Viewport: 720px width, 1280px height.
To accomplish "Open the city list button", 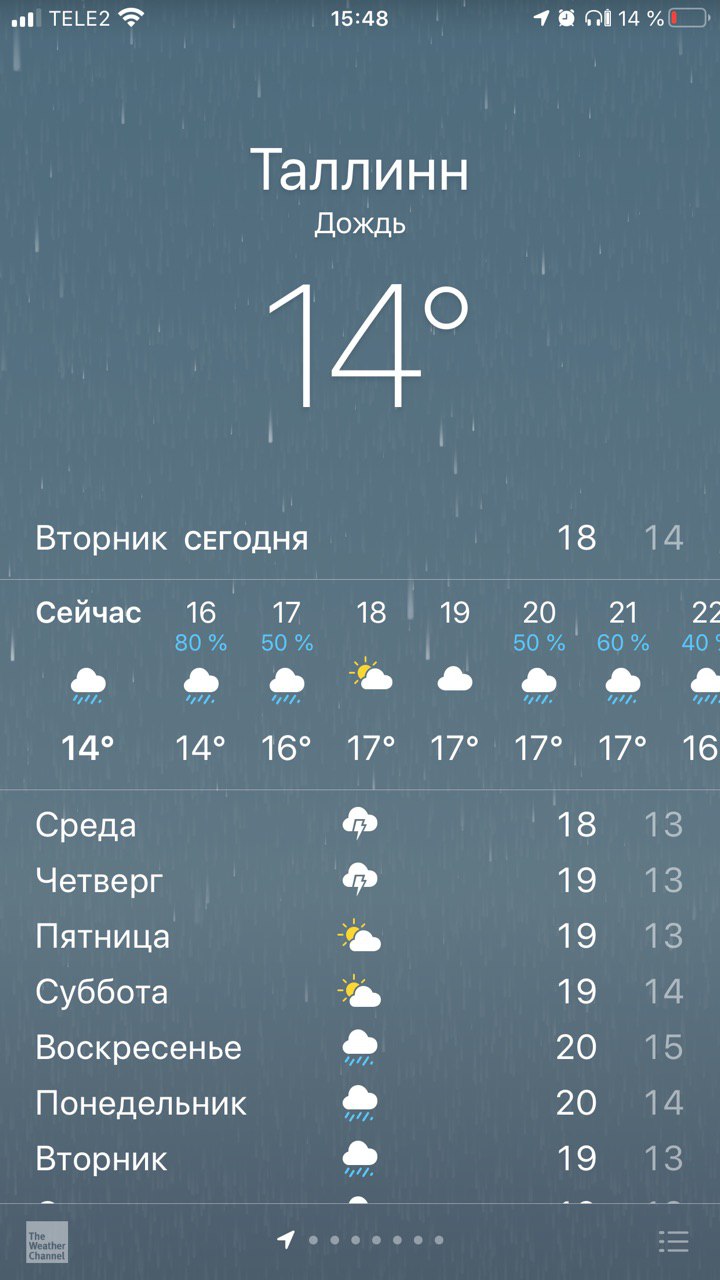I will [x=674, y=1241].
